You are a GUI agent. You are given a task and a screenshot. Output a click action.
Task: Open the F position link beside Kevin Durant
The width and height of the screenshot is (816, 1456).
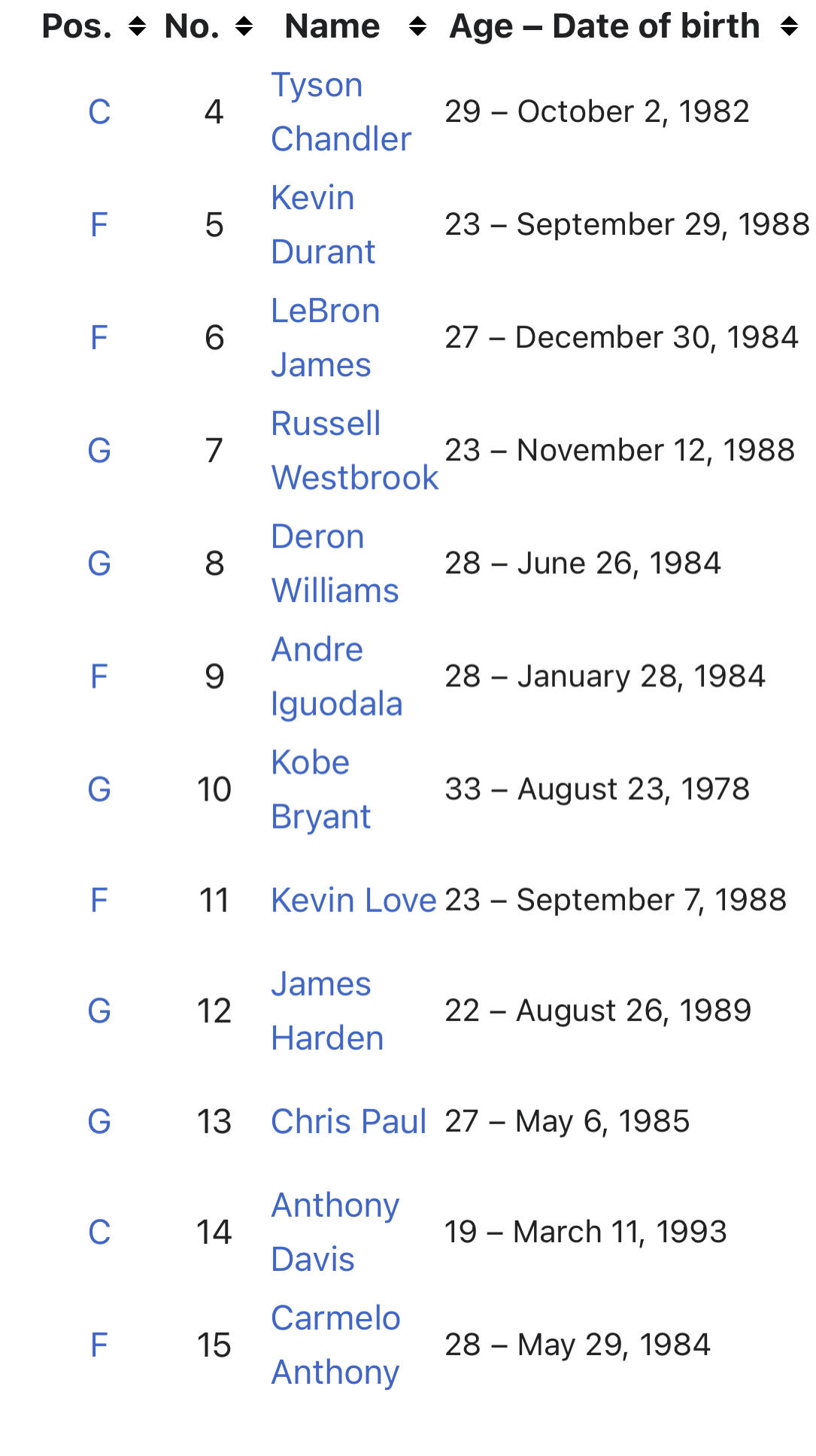99,225
